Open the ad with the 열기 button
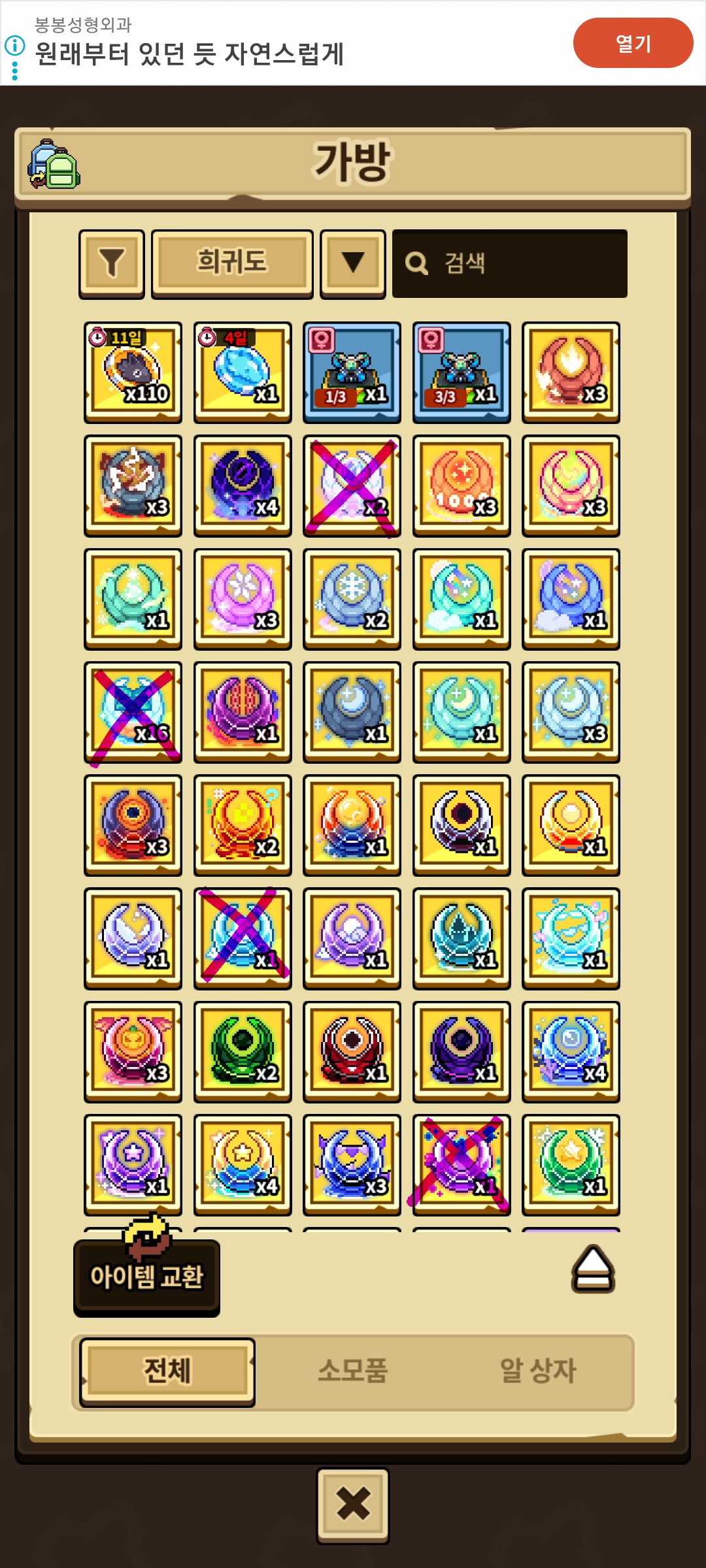Viewport: 706px width, 1568px height. point(632,43)
